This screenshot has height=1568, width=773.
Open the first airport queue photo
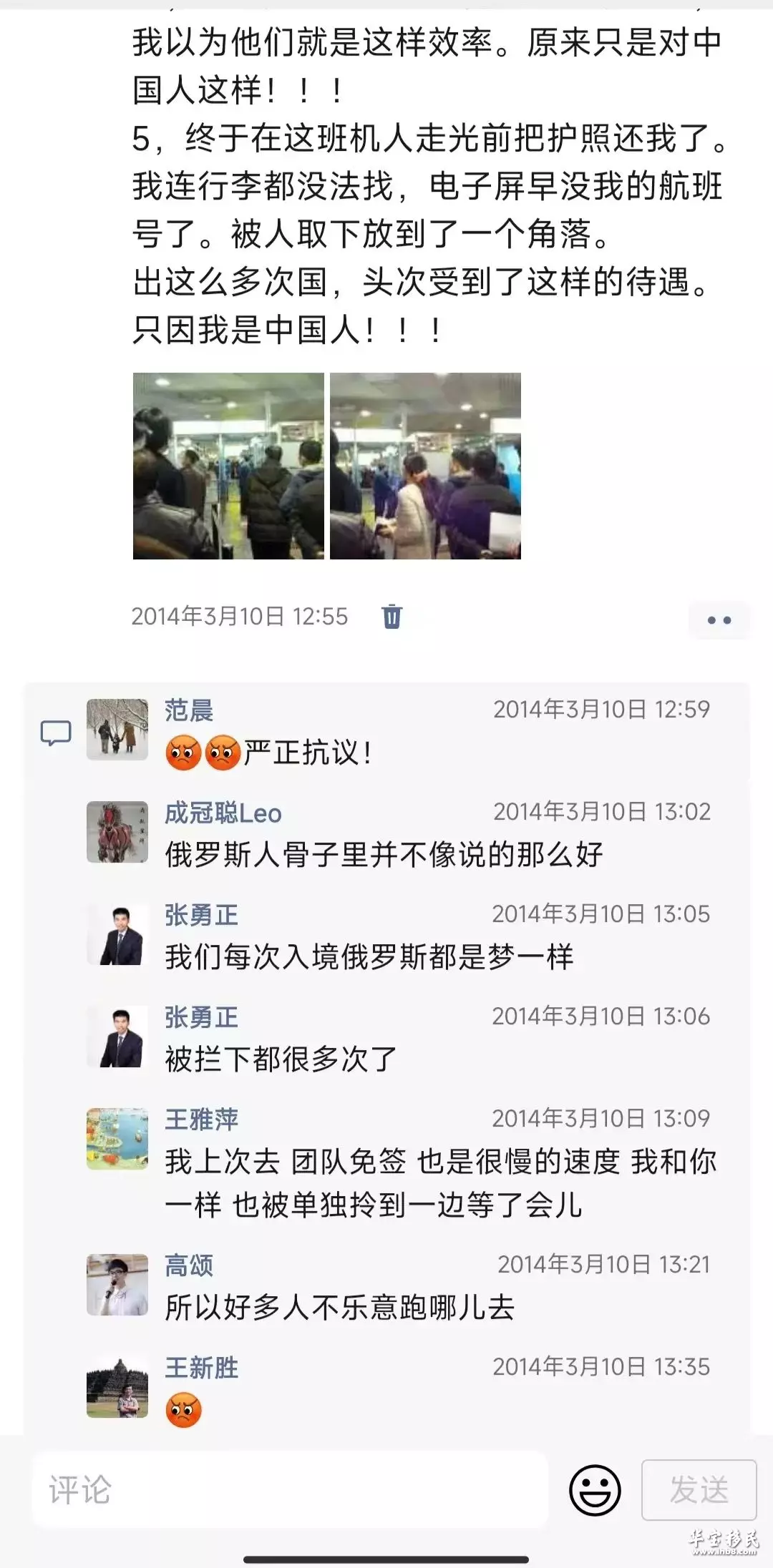[228, 466]
